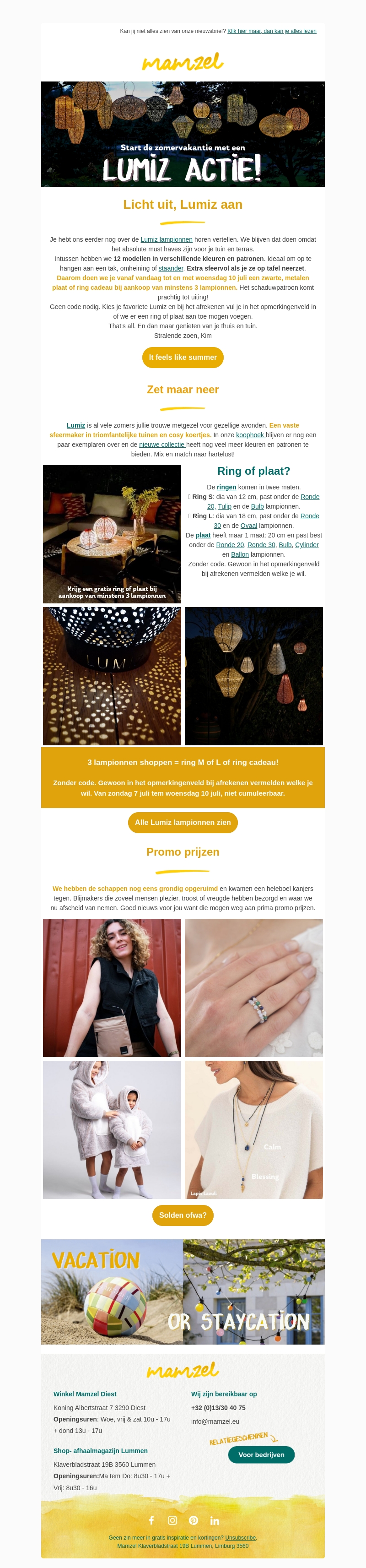Visit the 'nieuwe collectie' link
The height and width of the screenshot is (1568, 366).
161,445
